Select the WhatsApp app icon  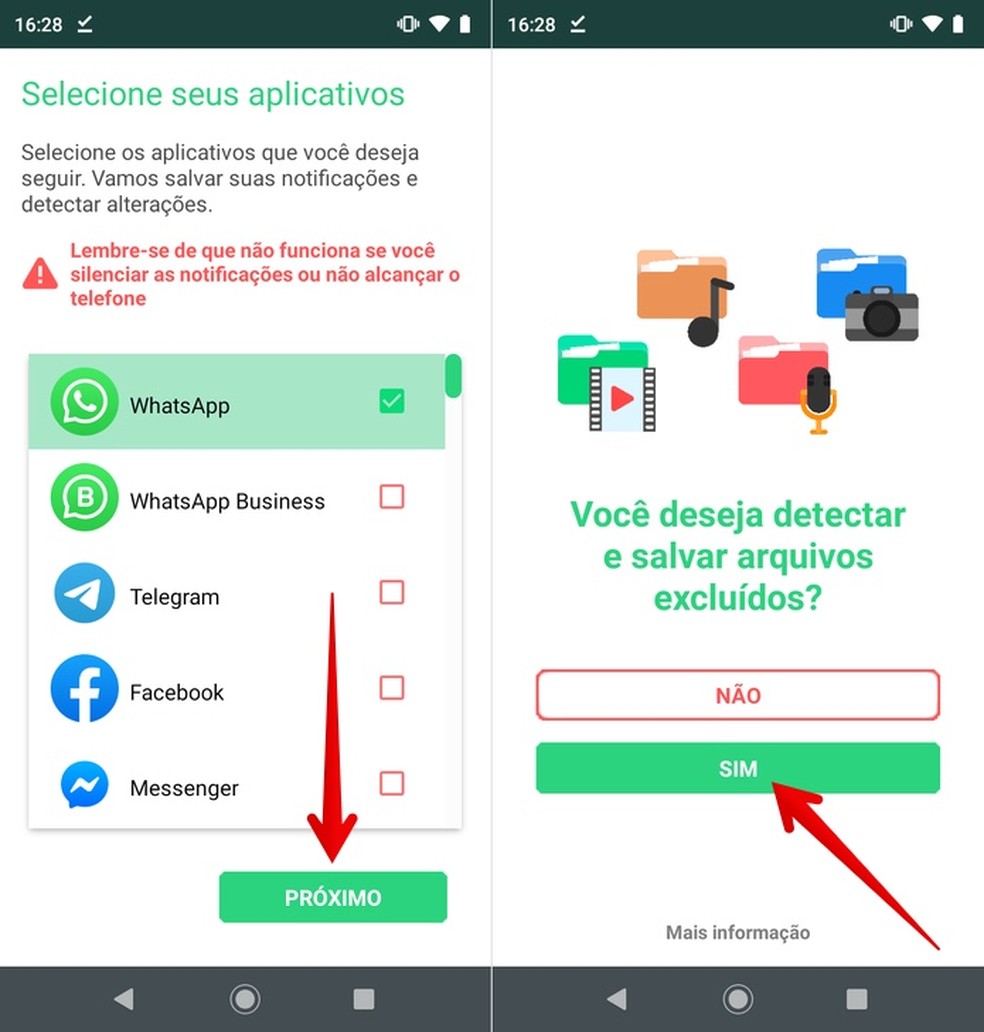click(x=84, y=405)
